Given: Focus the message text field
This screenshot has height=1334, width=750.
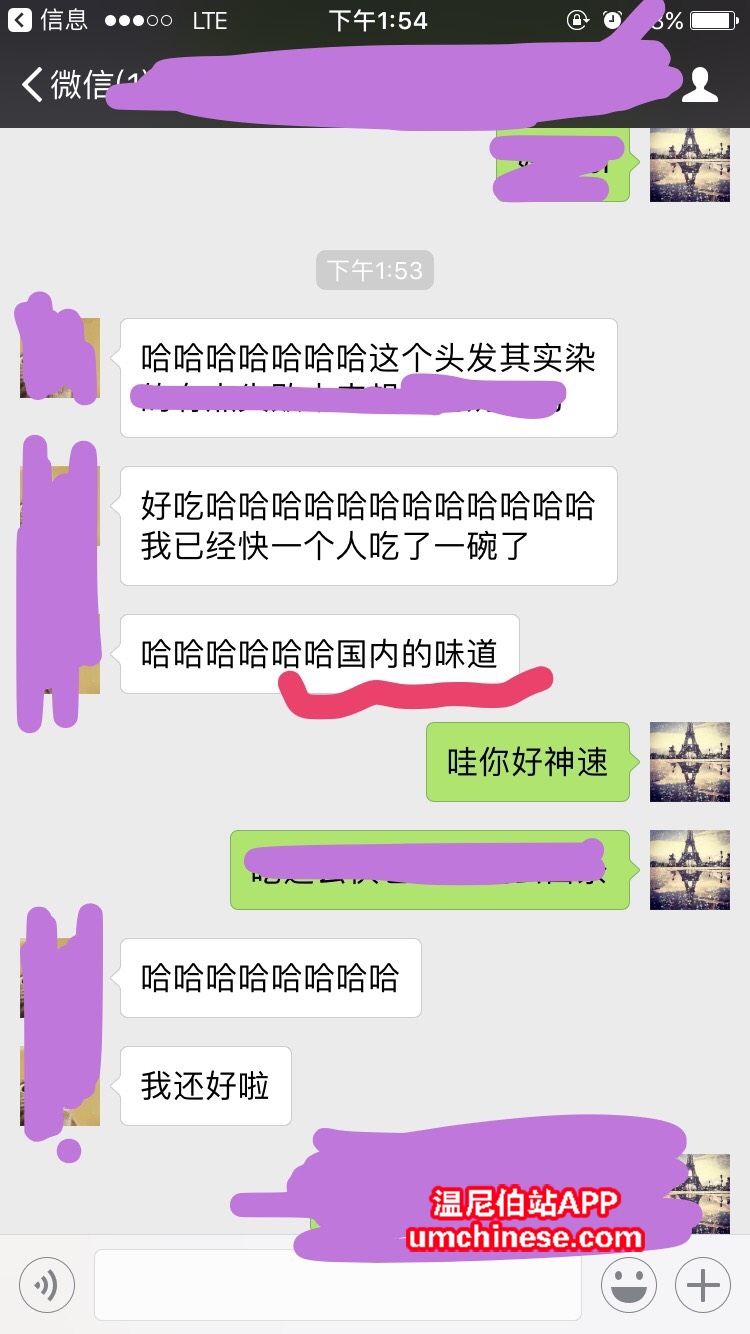Looking at the screenshot, I should pyautogui.click(x=337, y=1284).
